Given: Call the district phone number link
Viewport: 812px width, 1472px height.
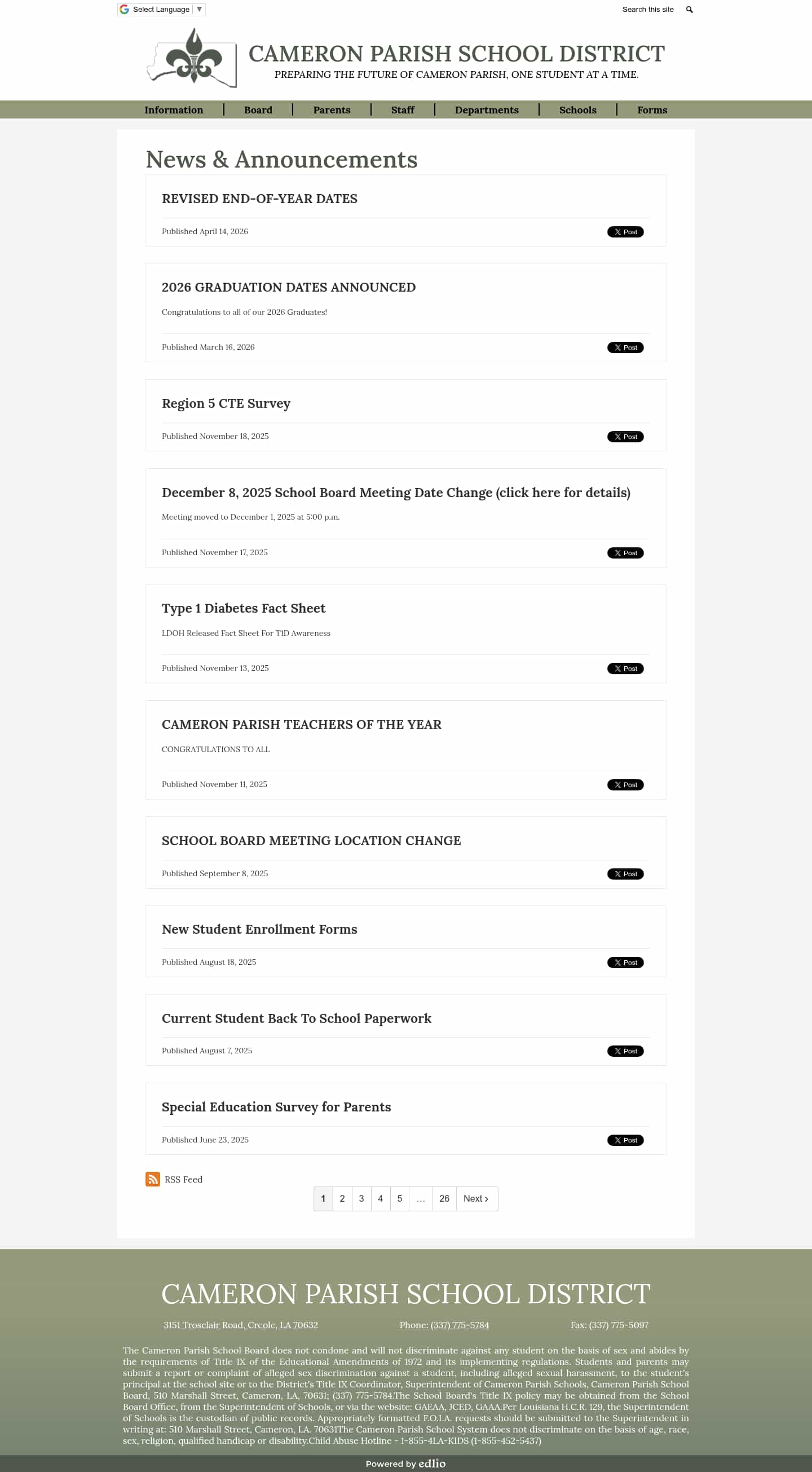Looking at the screenshot, I should tap(460, 1325).
